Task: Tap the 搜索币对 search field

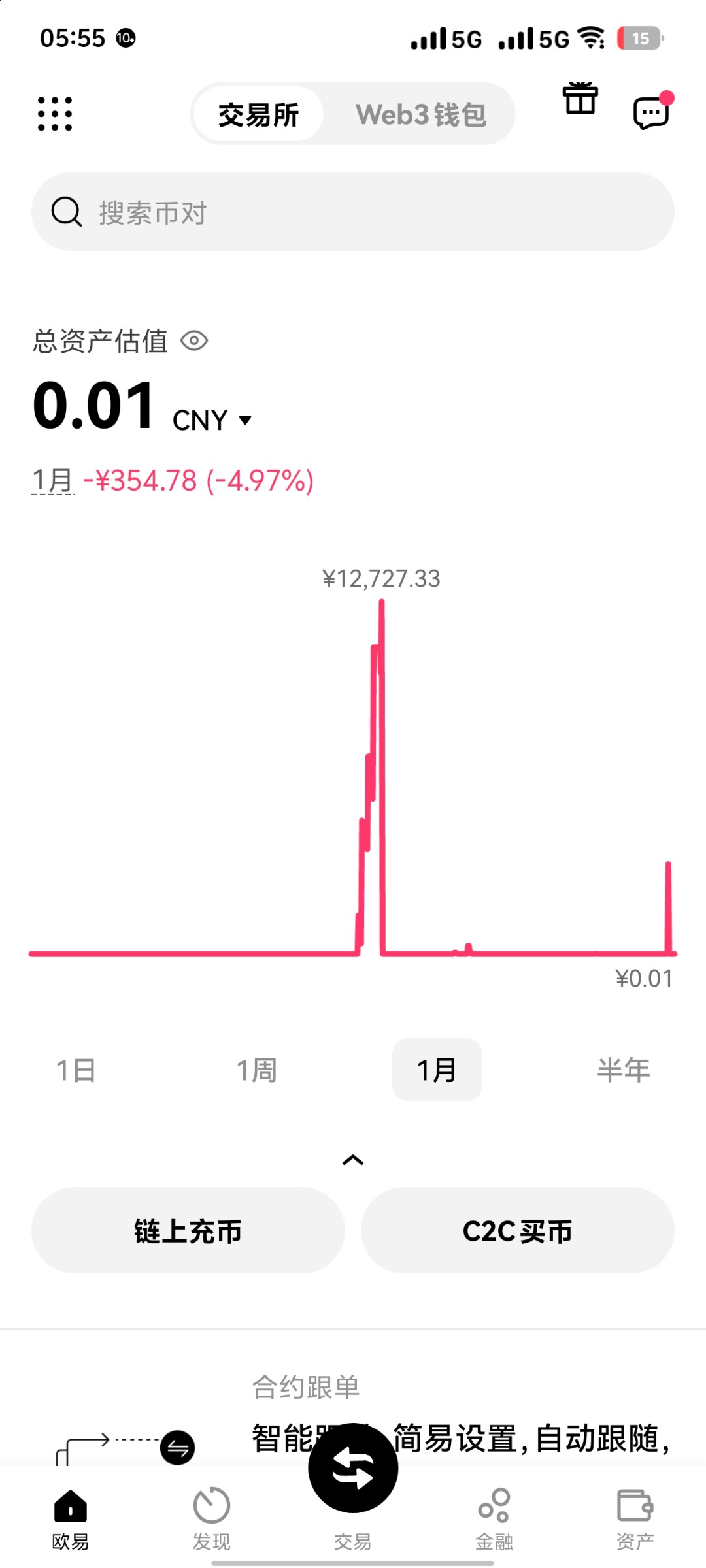Action: point(353,212)
